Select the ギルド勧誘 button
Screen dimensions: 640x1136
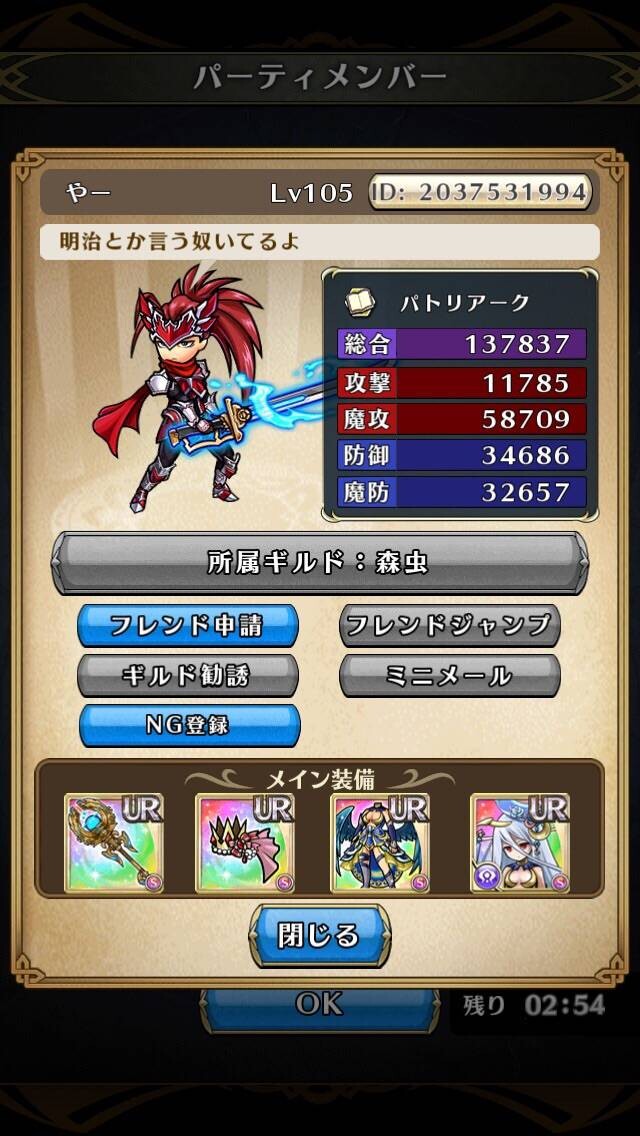[x=188, y=674]
